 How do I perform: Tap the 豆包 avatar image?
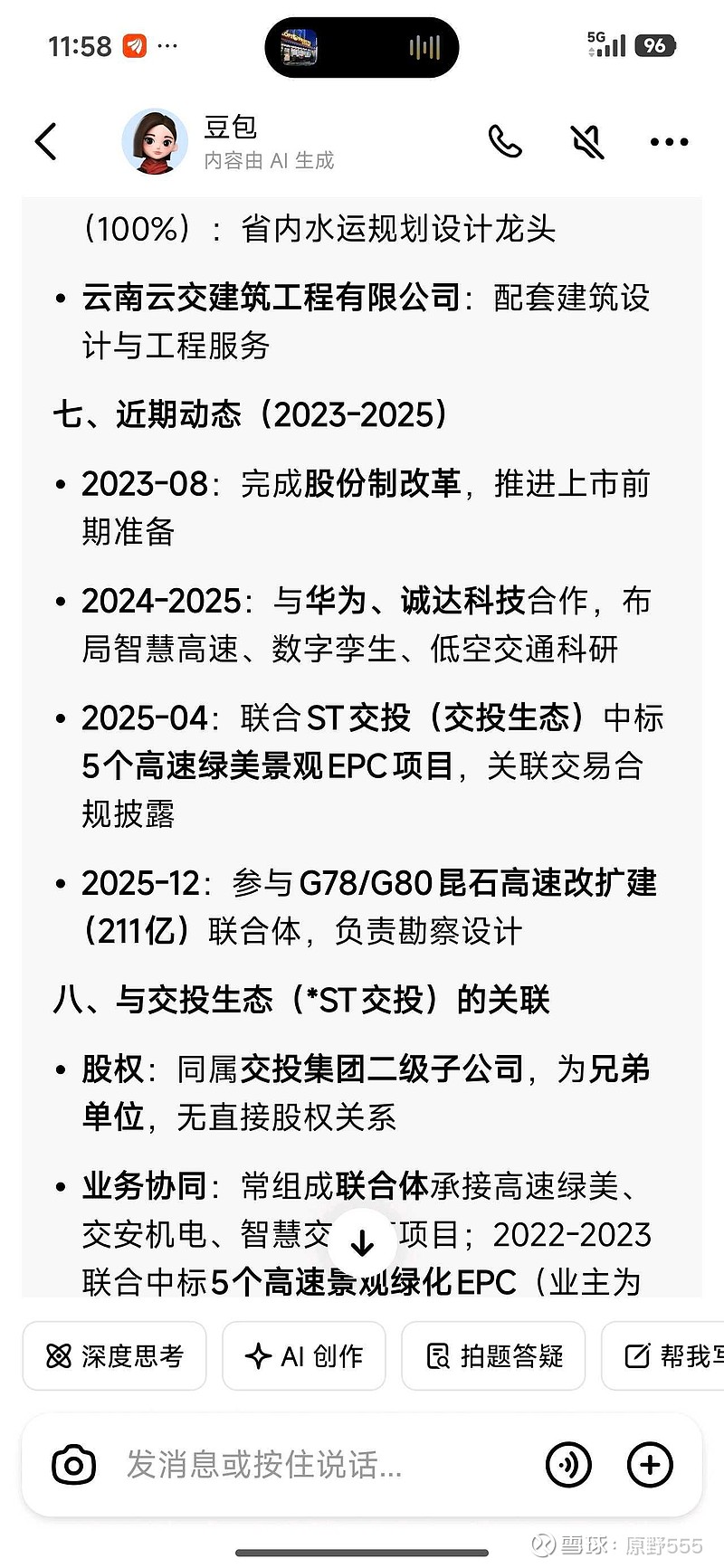(x=154, y=142)
